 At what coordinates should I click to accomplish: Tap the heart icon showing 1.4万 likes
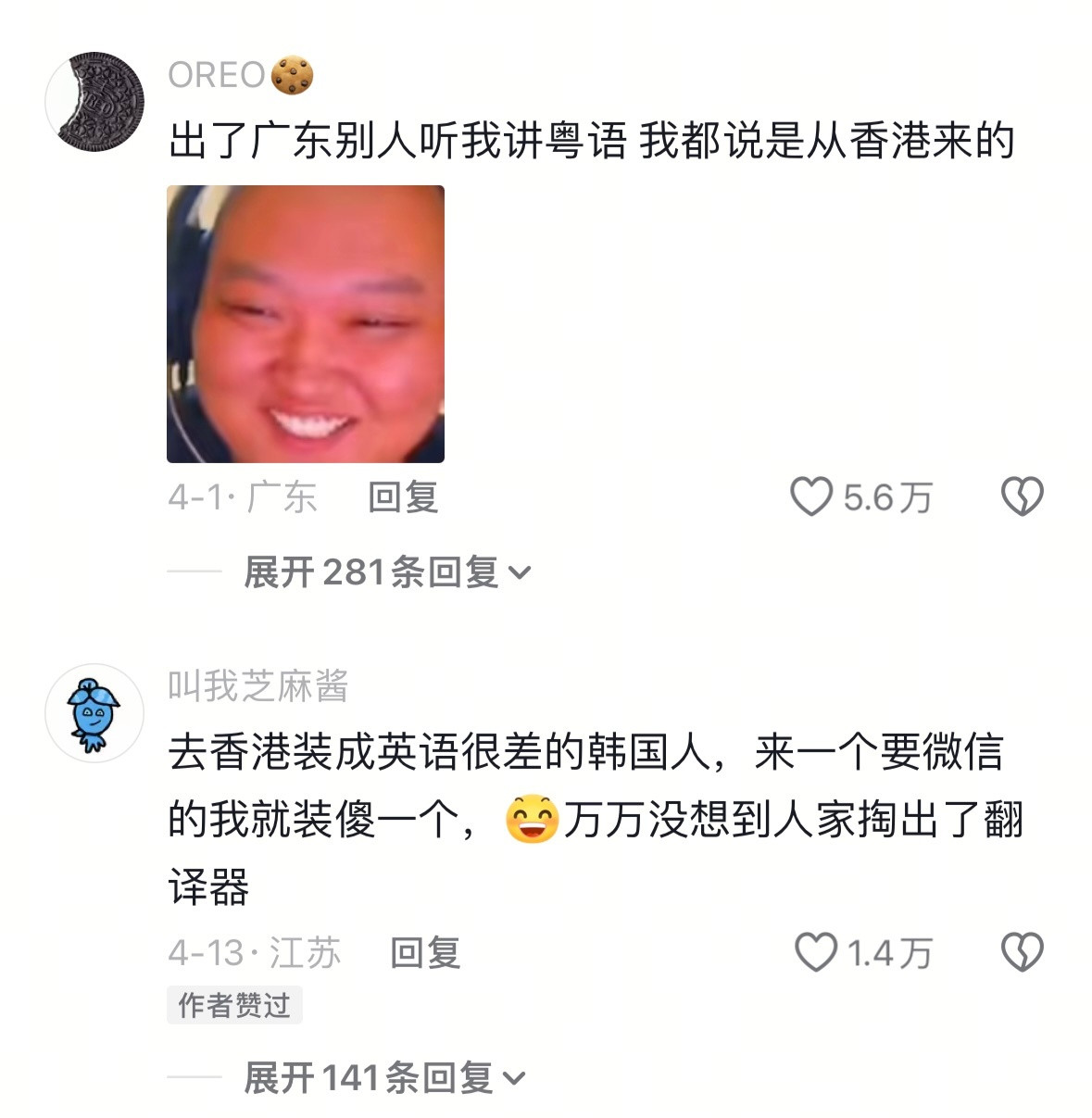tap(818, 949)
